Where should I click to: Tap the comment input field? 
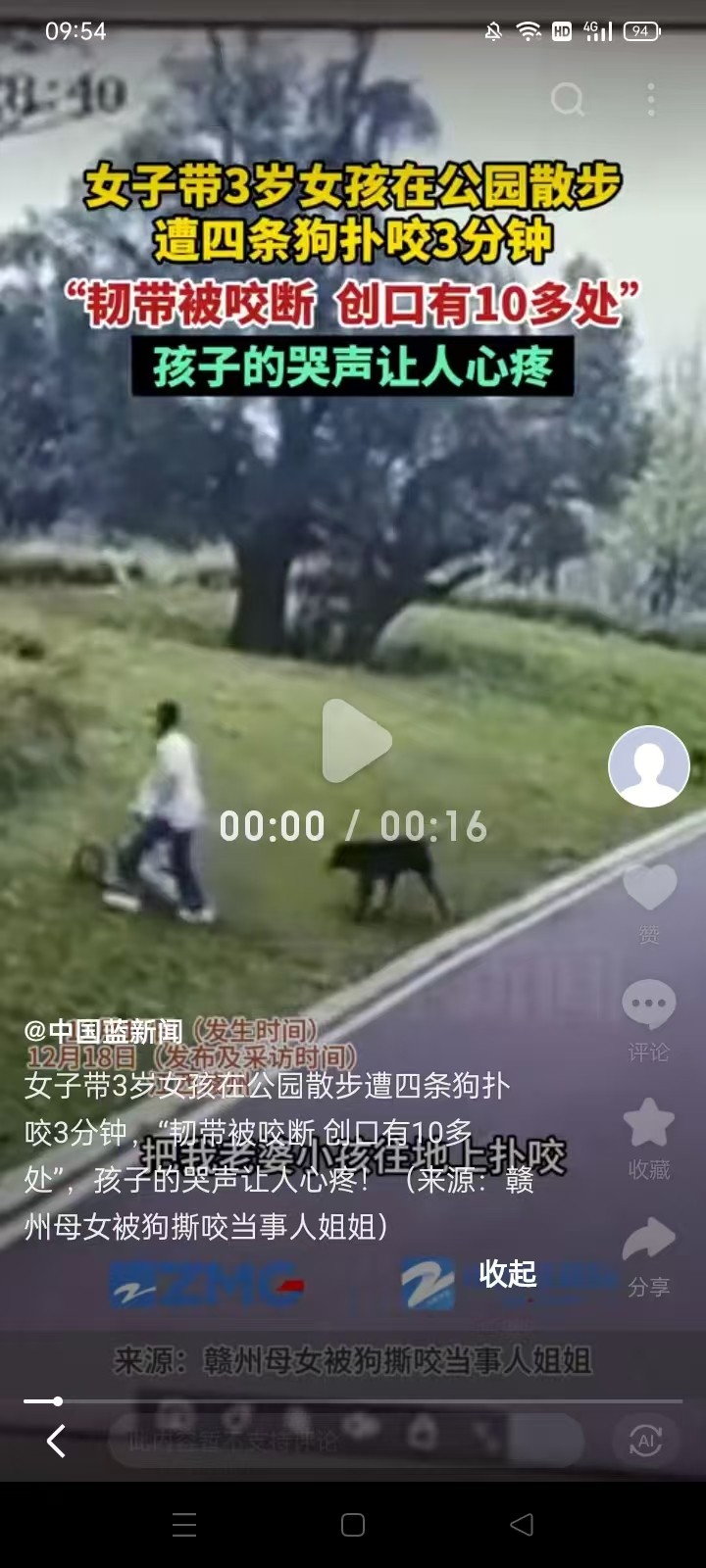(x=343, y=1441)
